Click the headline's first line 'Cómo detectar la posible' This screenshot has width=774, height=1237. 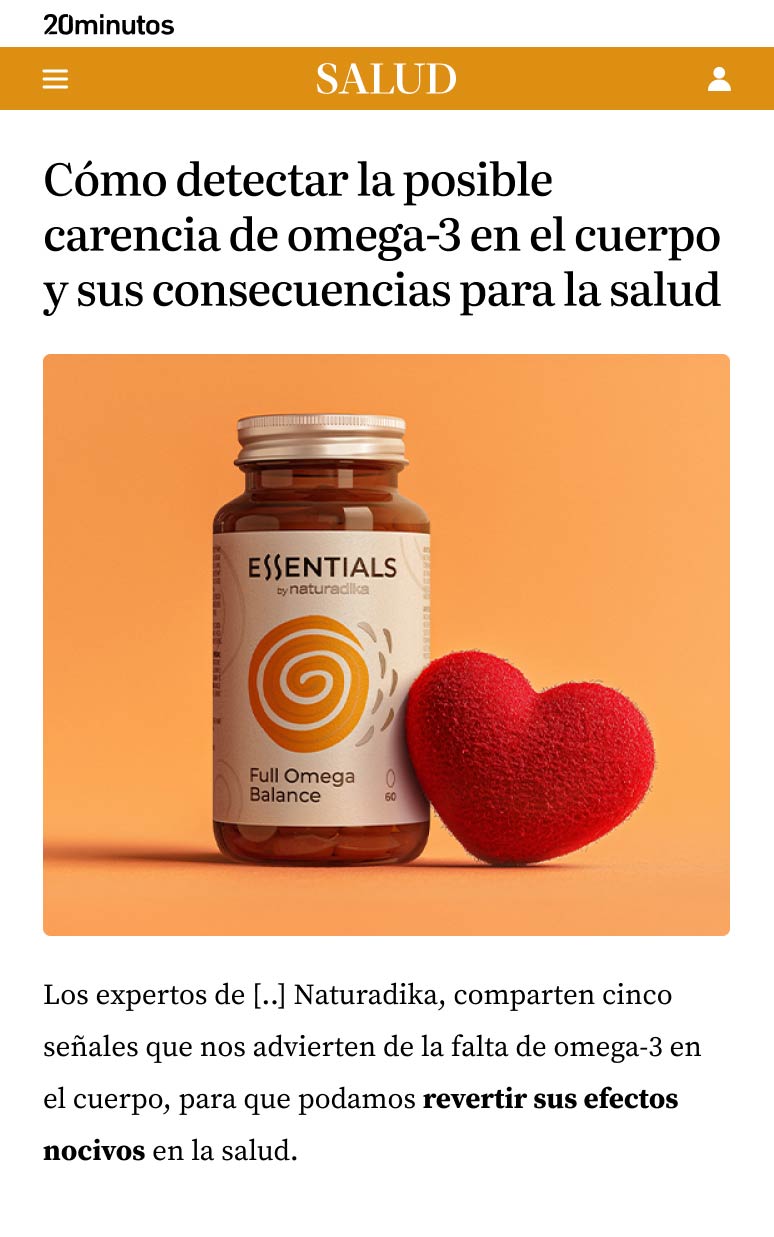tap(298, 180)
